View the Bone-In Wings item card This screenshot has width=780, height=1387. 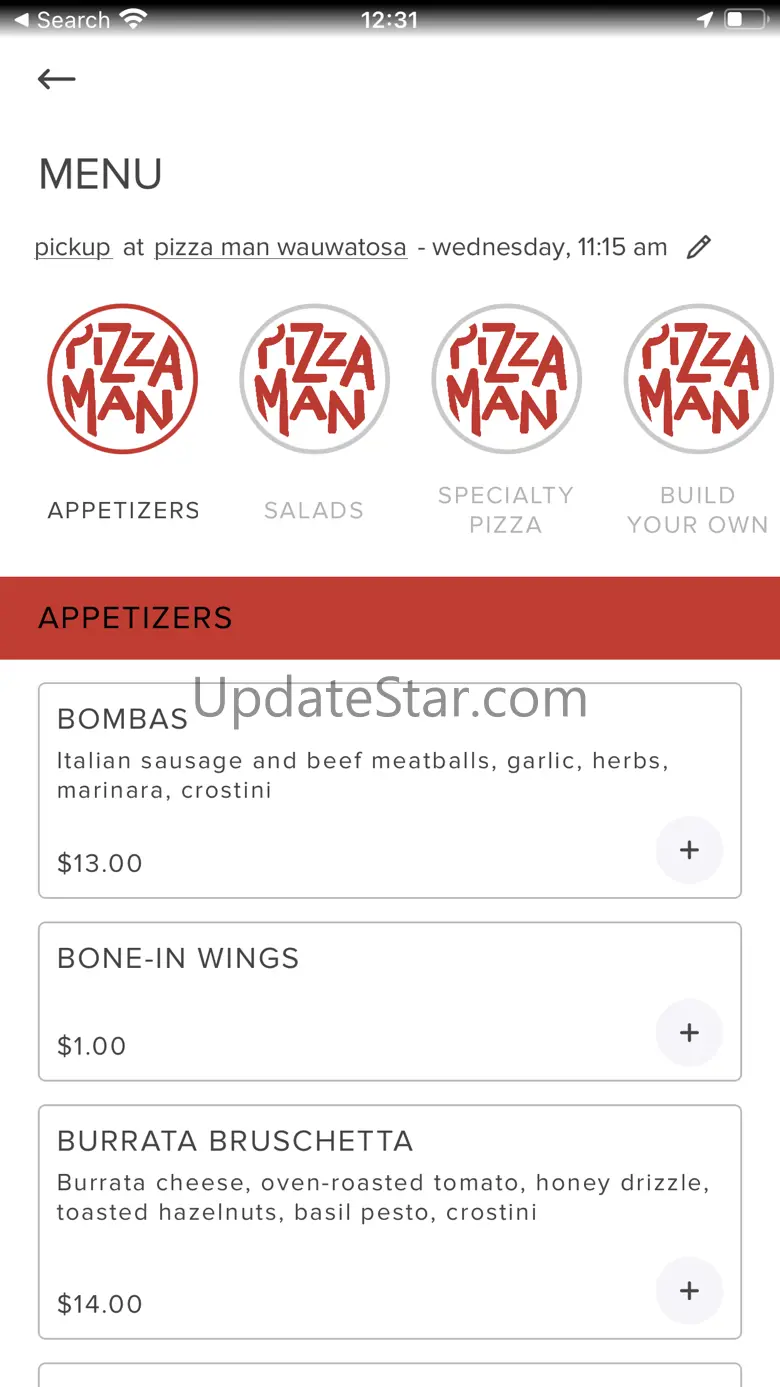click(330, 1000)
